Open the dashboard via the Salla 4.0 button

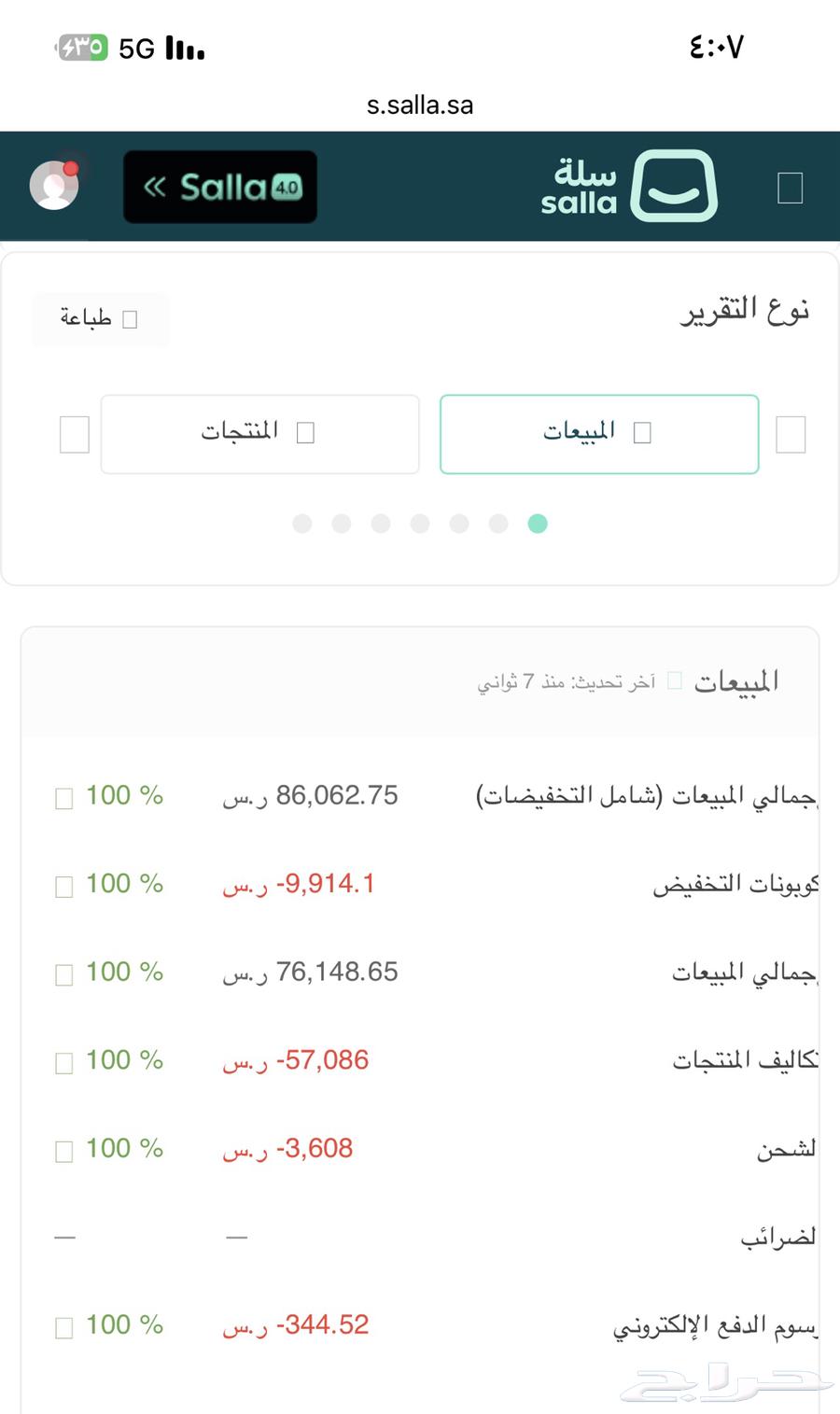[220, 186]
